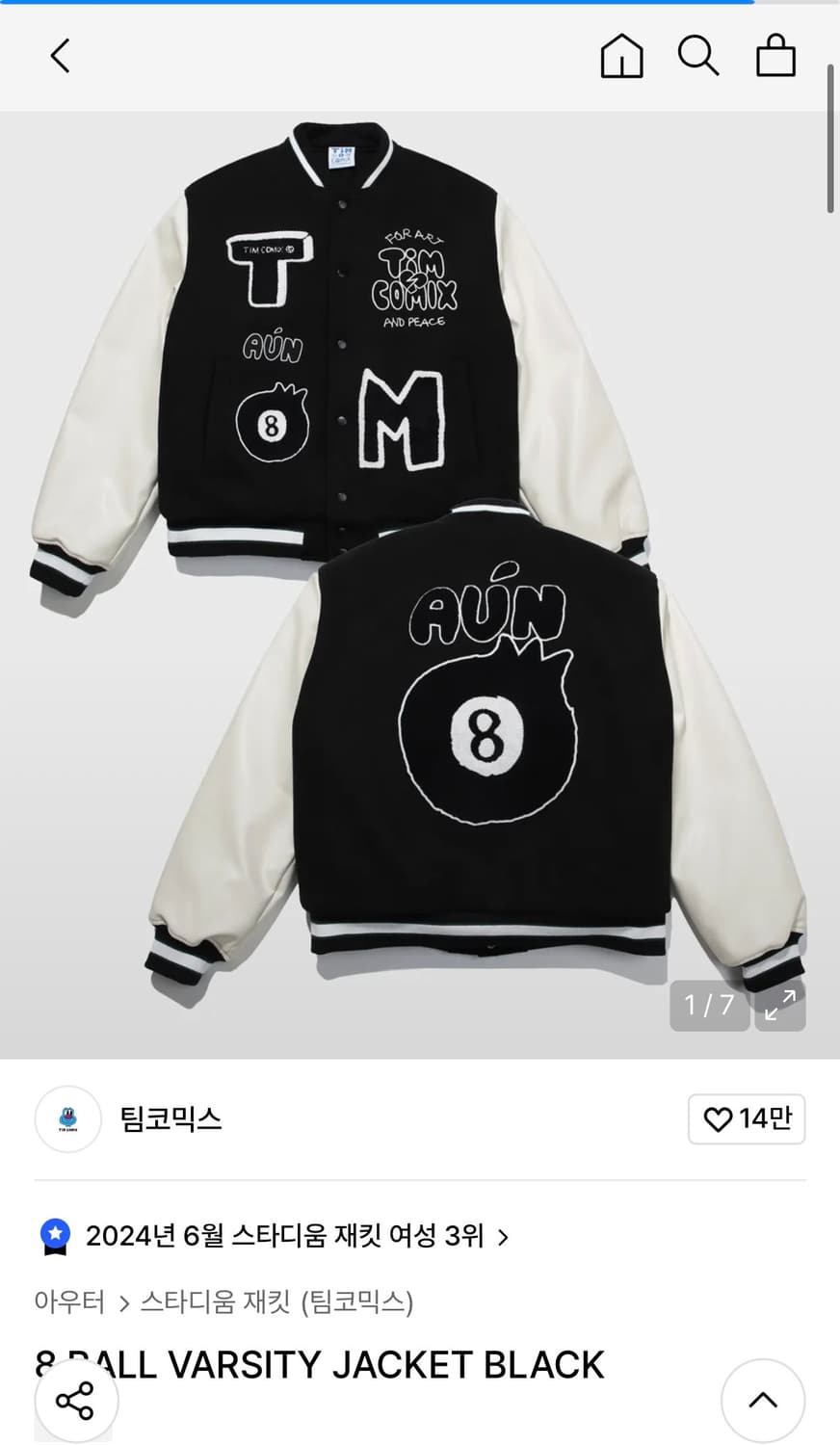Tap the 8 BALL VARSITY JACKET title
The width and height of the screenshot is (840, 1445).
318,1364
